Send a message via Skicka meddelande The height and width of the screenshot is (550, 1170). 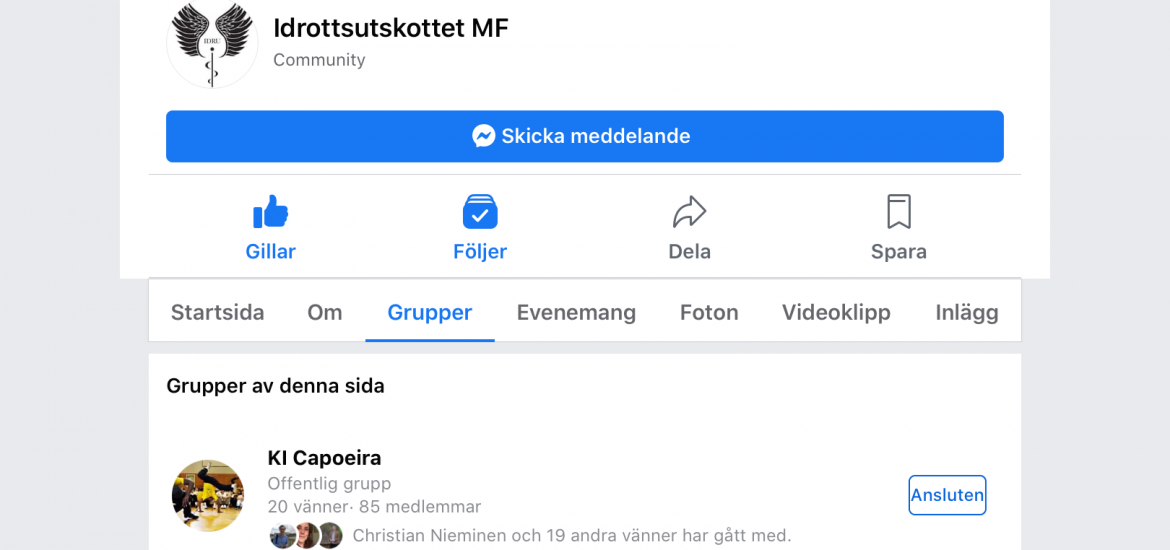(584, 136)
